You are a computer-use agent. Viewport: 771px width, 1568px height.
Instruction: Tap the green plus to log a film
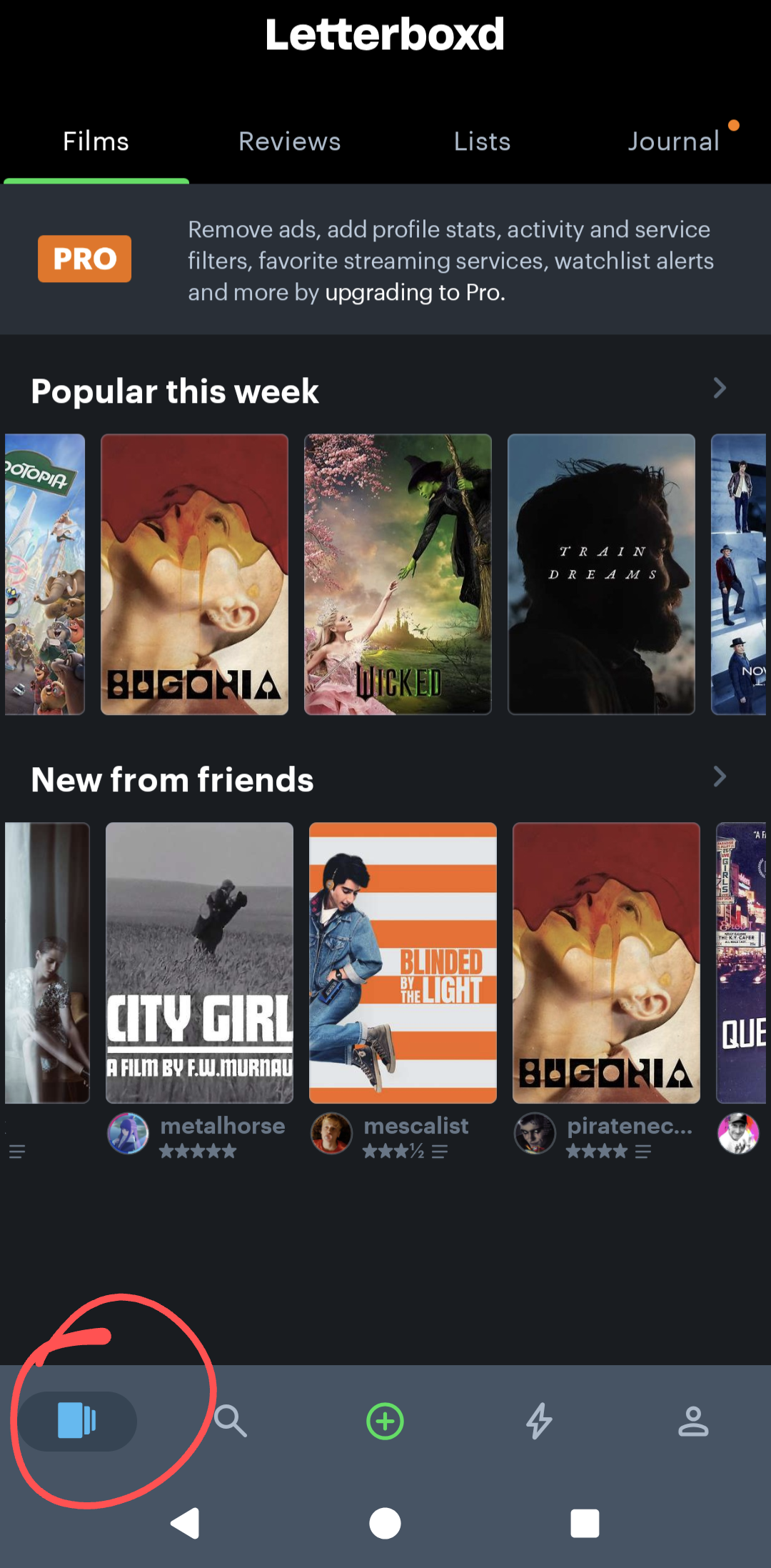click(385, 1421)
